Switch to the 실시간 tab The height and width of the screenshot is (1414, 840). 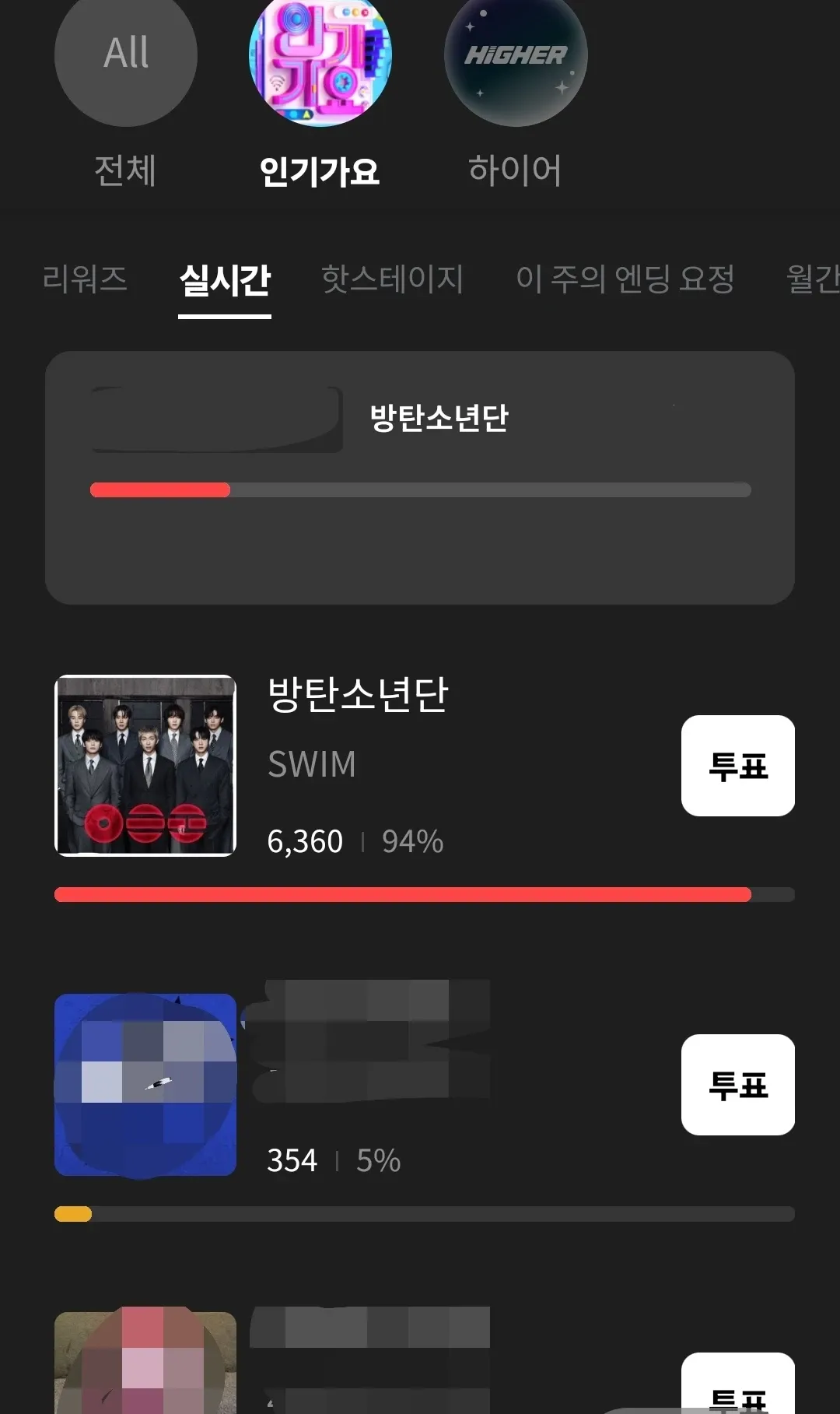pos(225,280)
